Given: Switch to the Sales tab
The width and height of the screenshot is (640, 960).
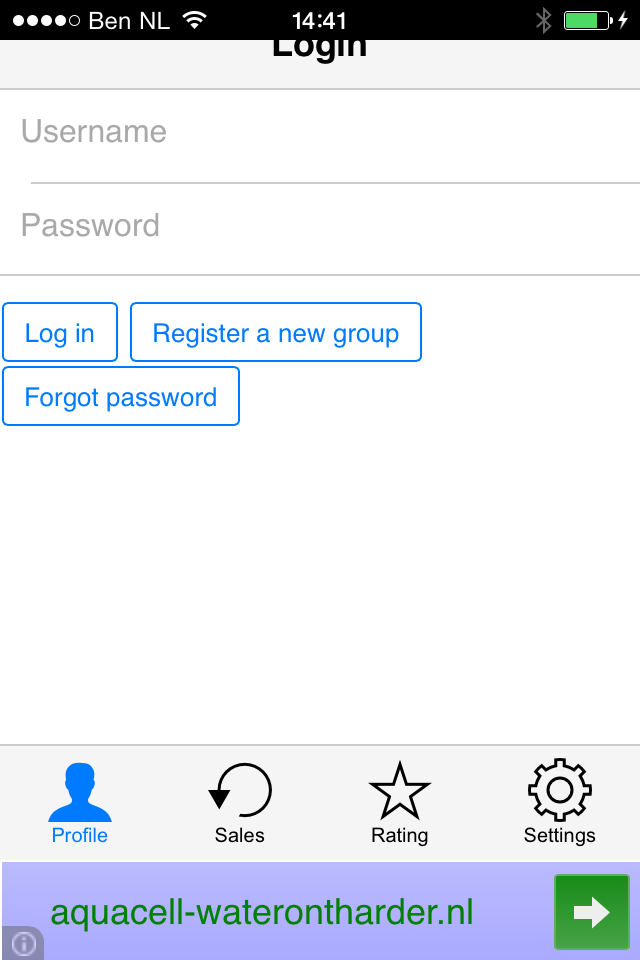Looking at the screenshot, I should (240, 803).
